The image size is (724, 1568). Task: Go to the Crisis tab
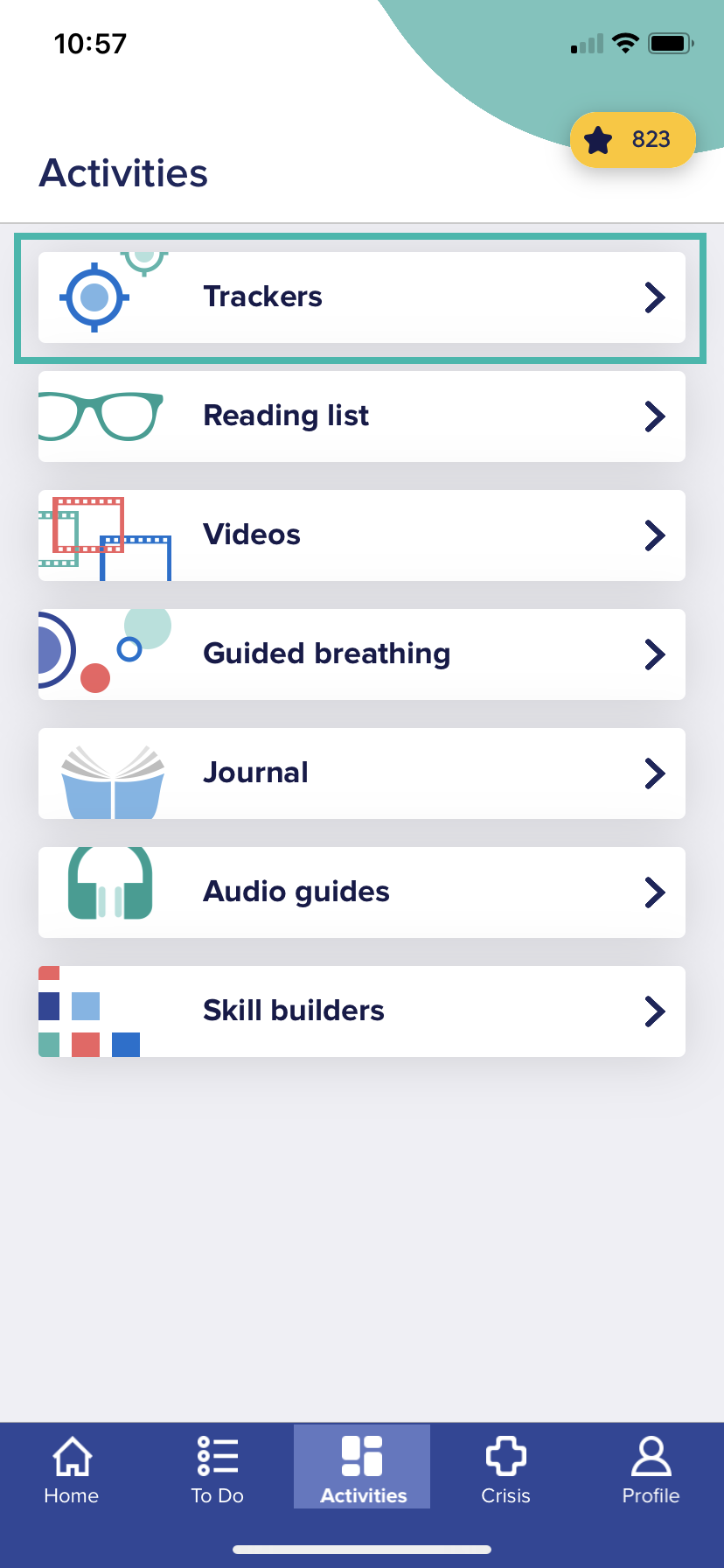(506, 1471)
